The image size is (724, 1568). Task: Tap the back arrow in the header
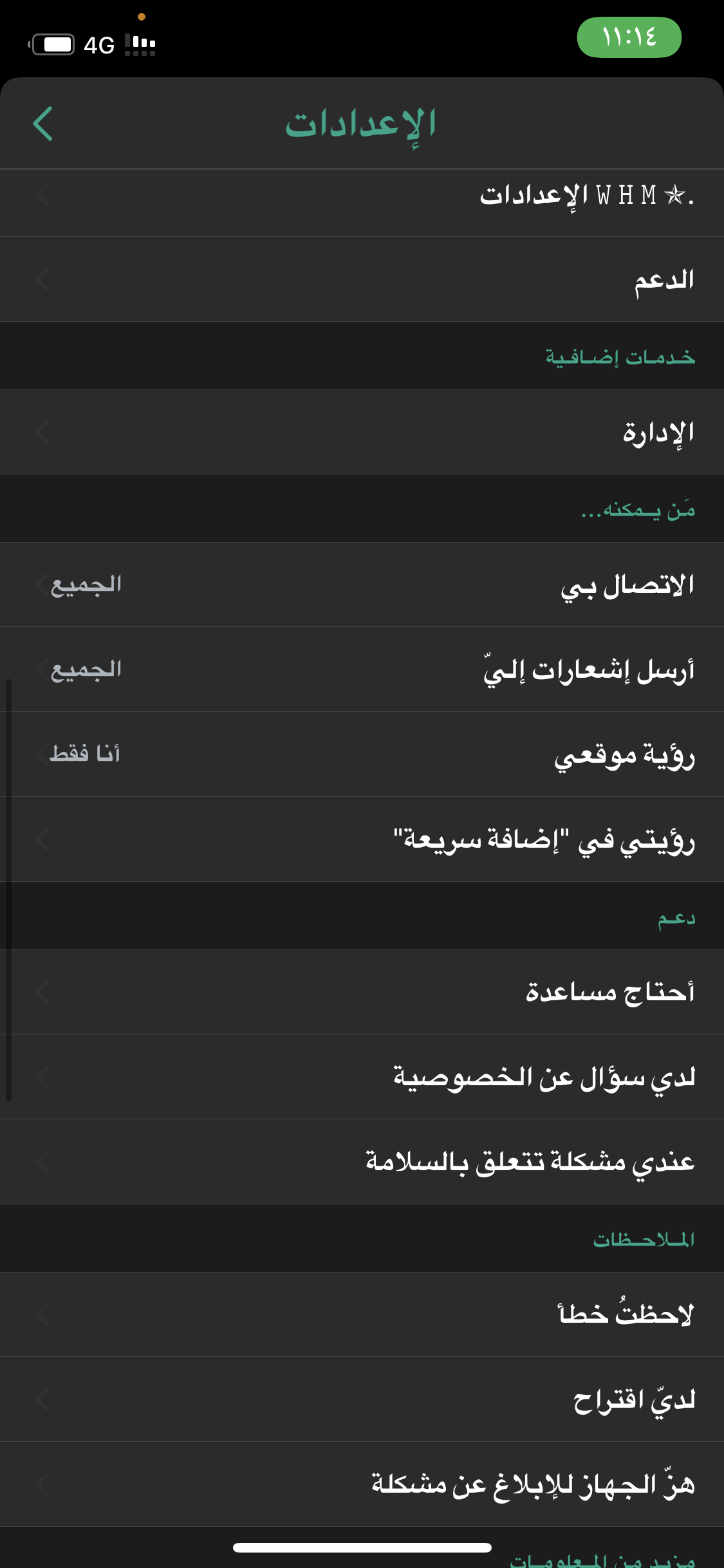tap(42, 124)
